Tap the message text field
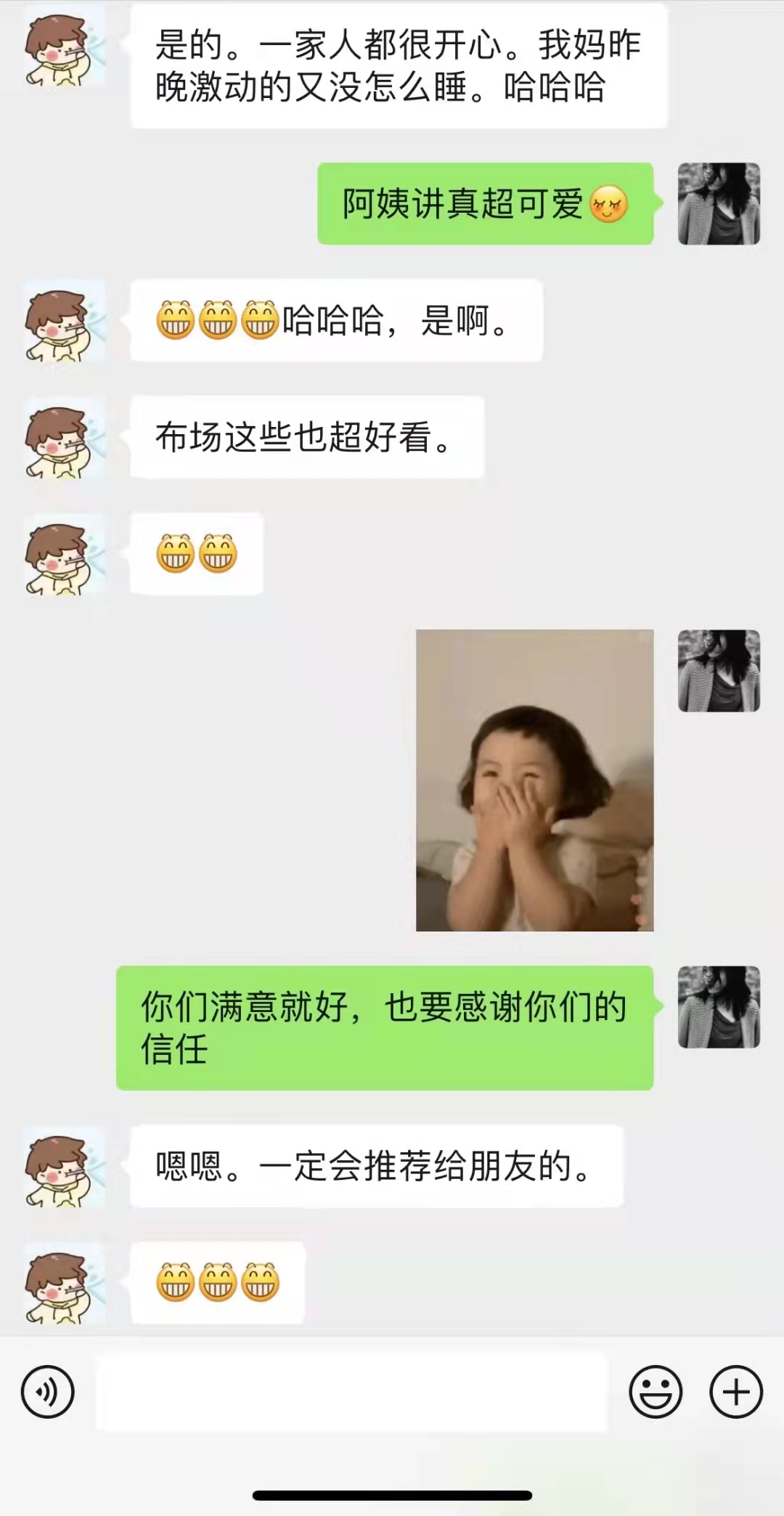Image resolution: width=784 pixels, height=1516 pixels. (x=351, y=1392)
